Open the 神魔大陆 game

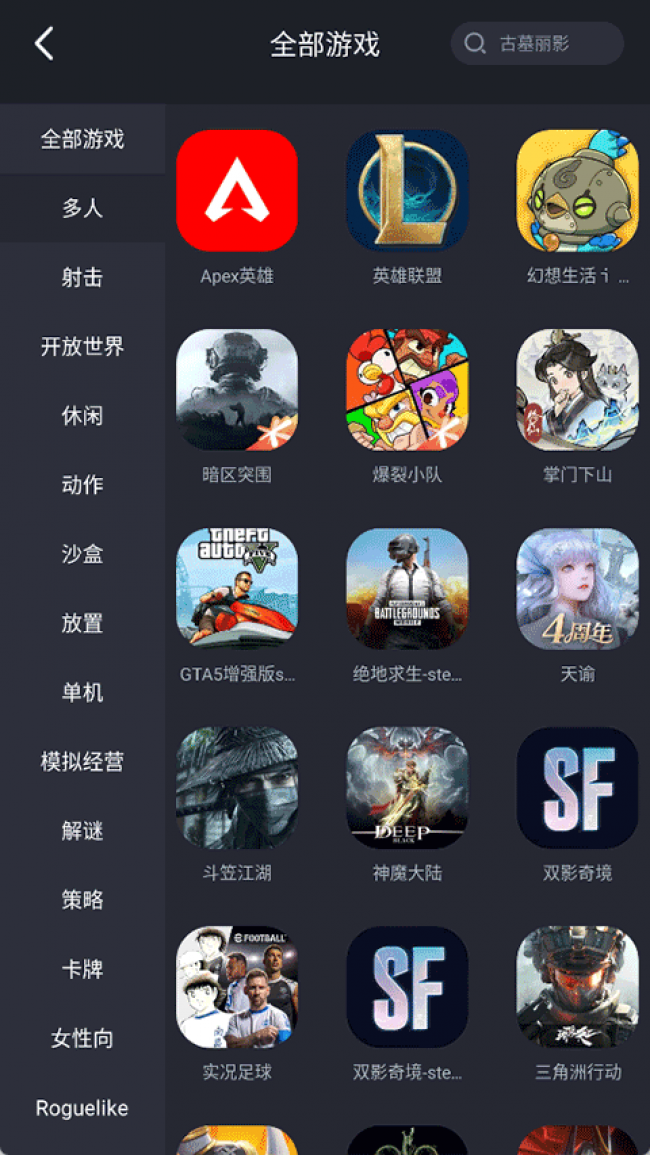[407, 788]
